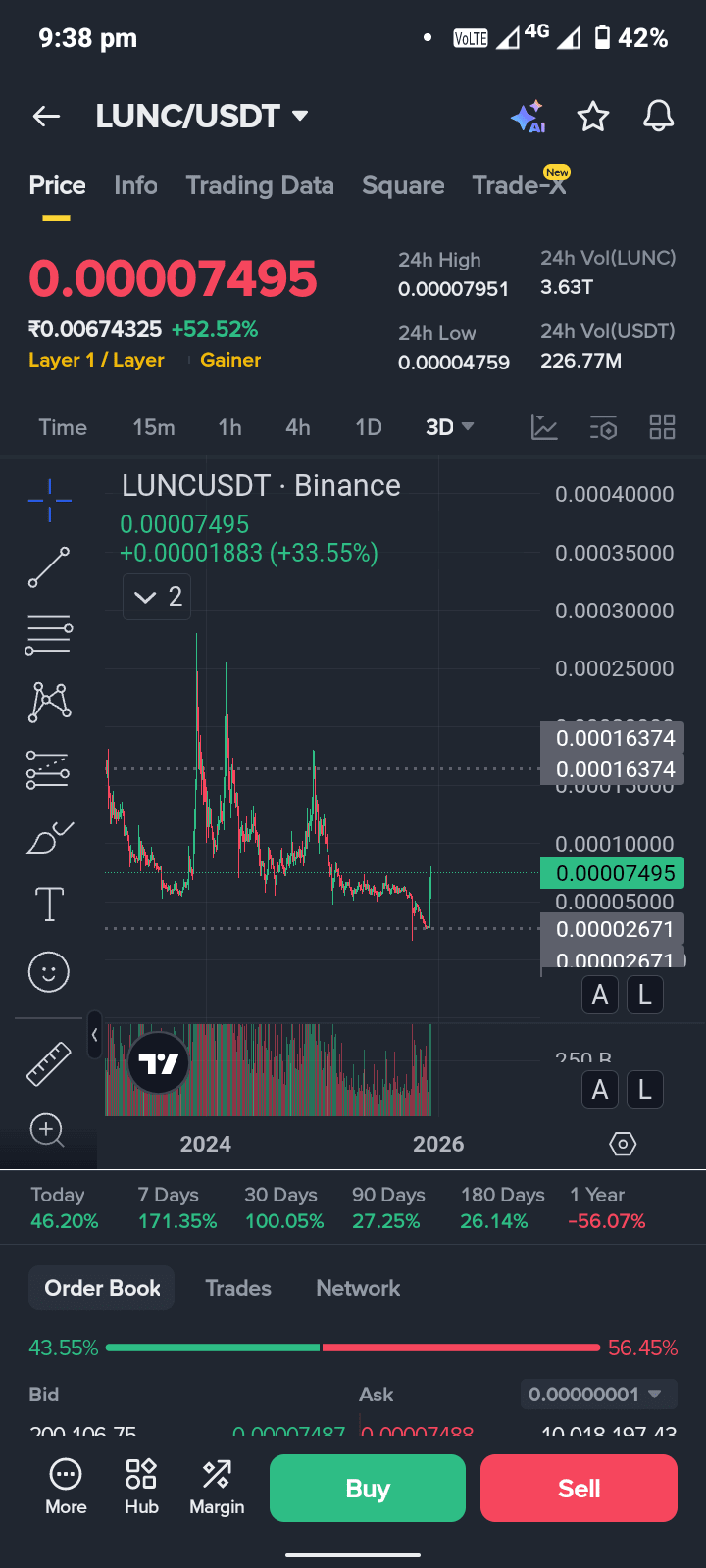
Task: Switch chart to the 1D interval
Action: (x=369, y=427)
